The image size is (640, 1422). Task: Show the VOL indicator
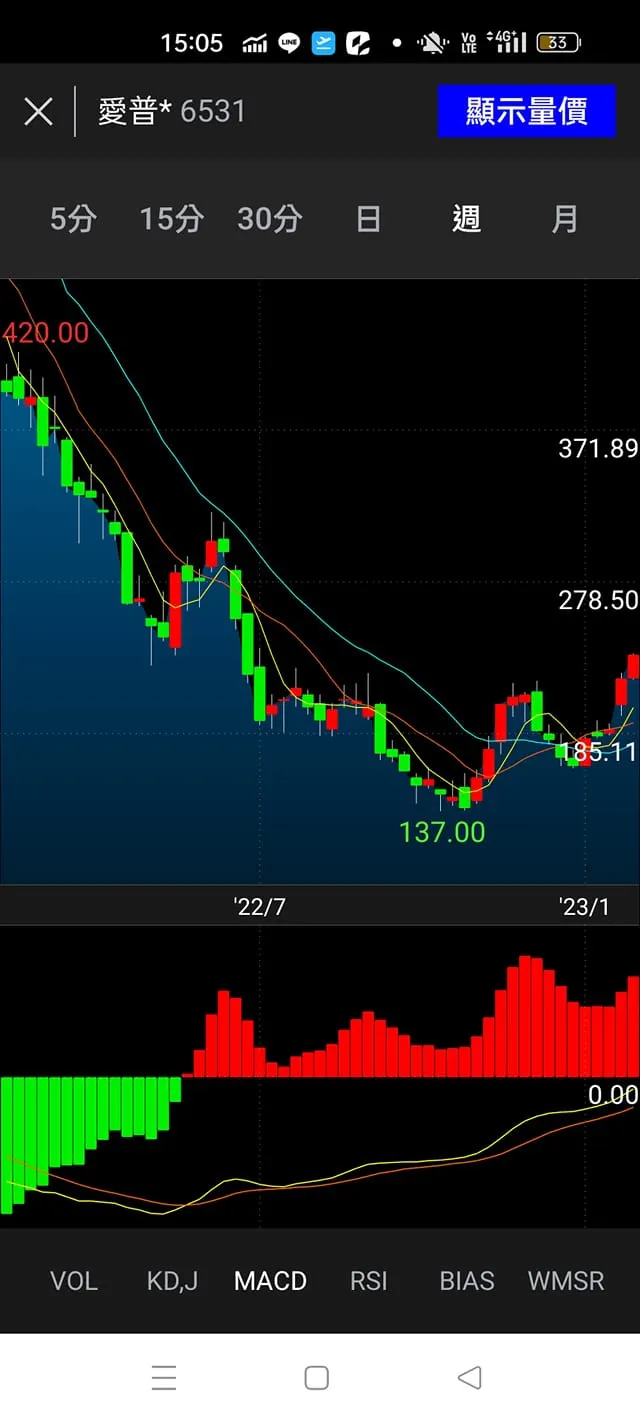[74, 1281]
